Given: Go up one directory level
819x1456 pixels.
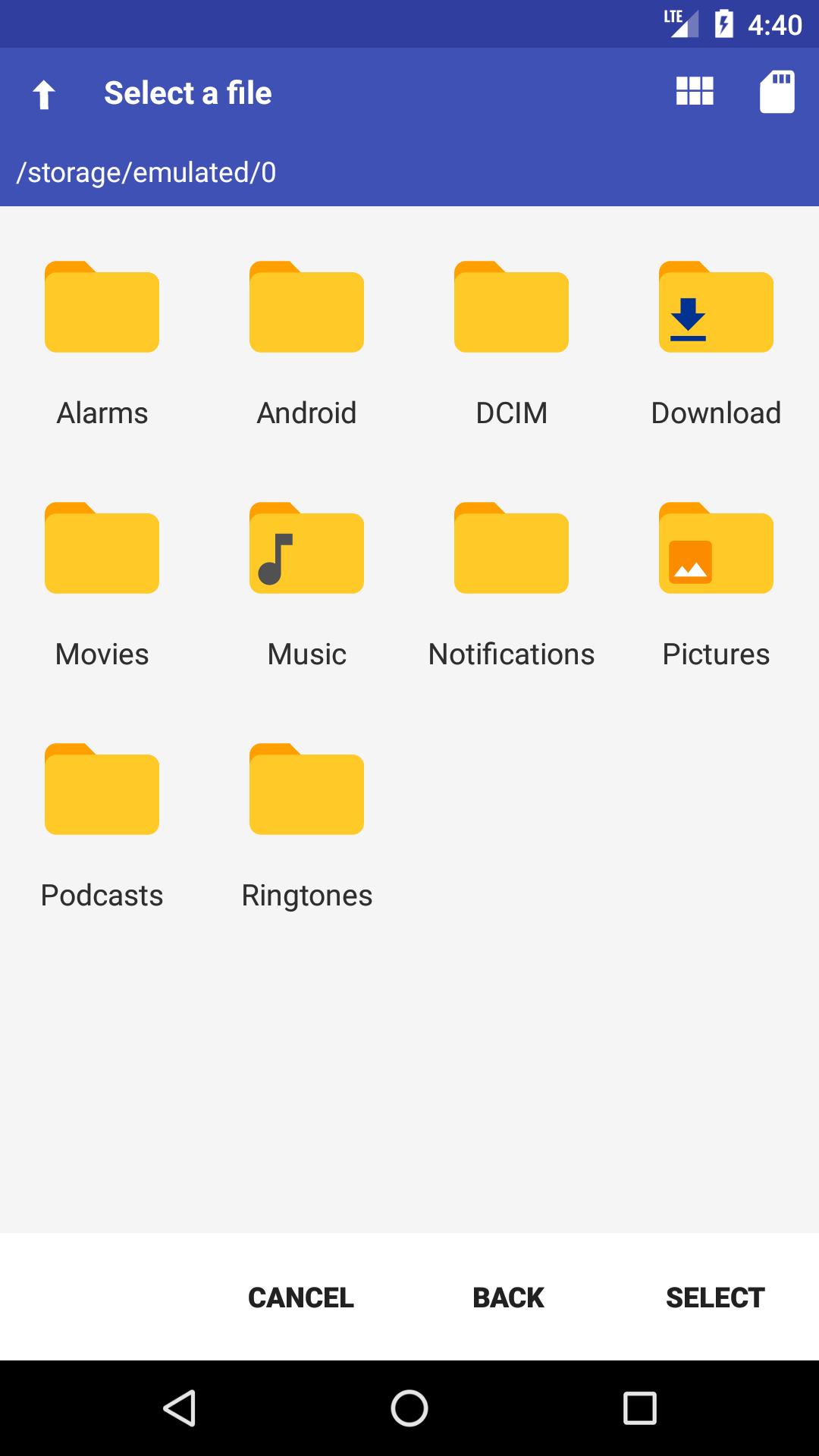Looking at the screenshot, I should 44,94.
